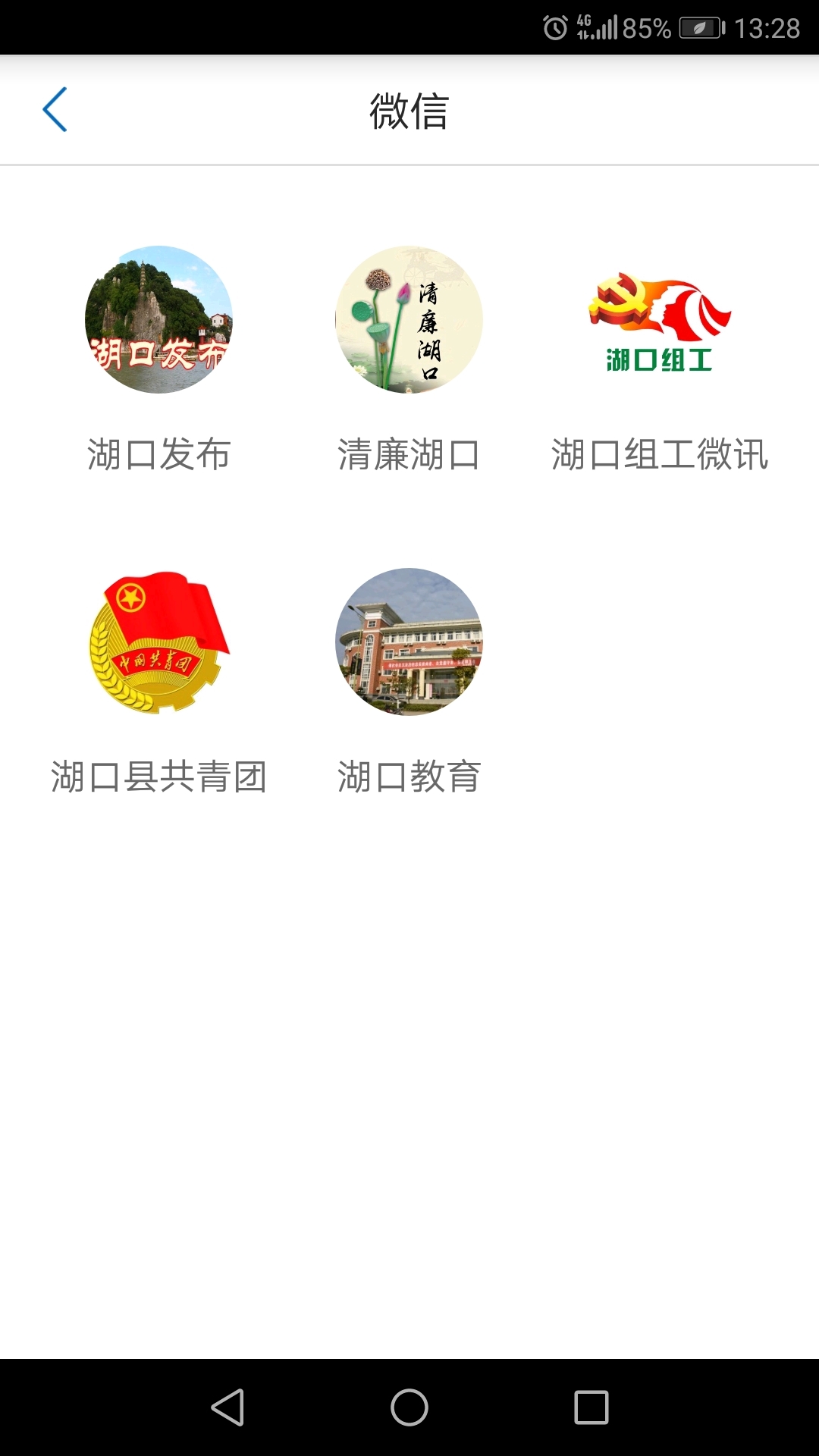Tap the 湖口教育 text label
This screenshot has height=1456, width=819.
pos(409,773)
